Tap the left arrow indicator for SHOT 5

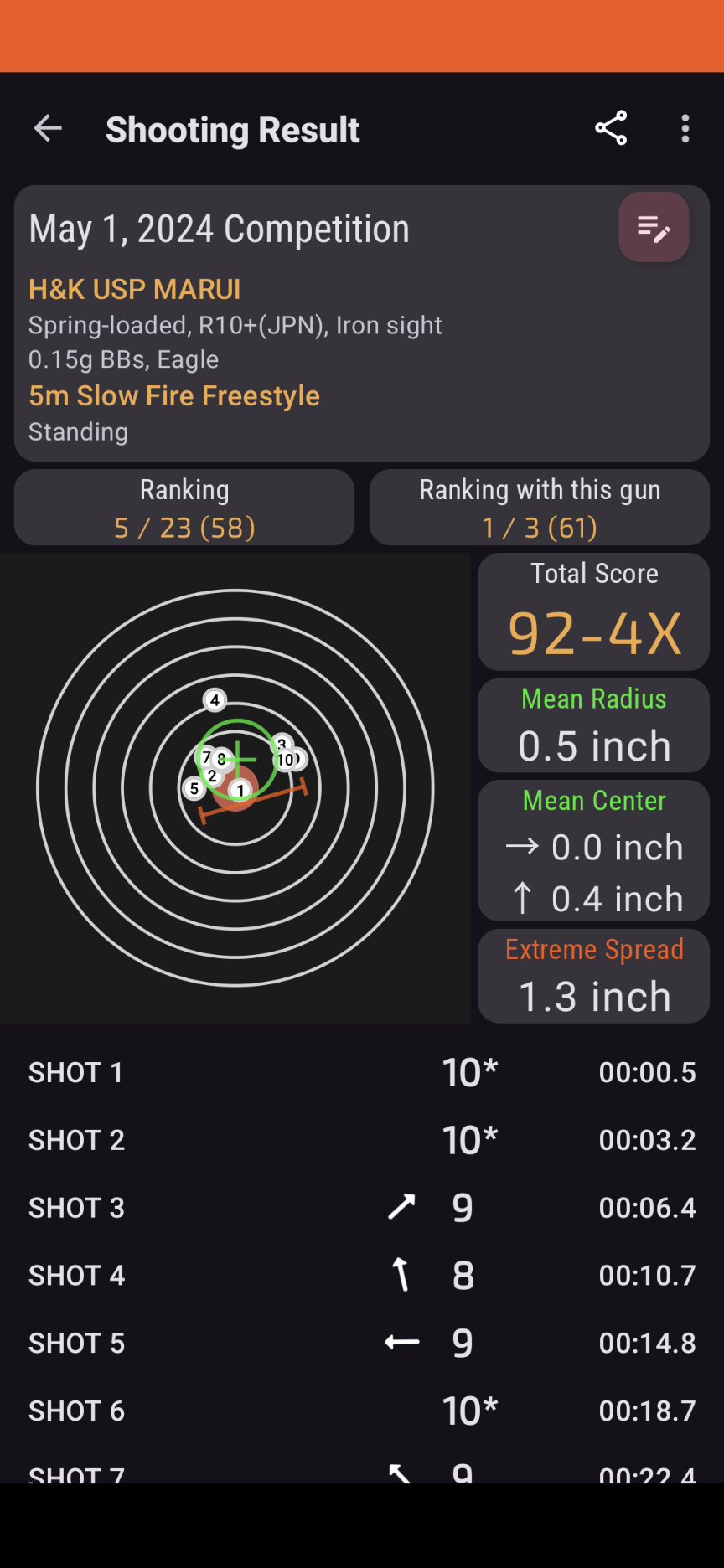(401, 1342)
